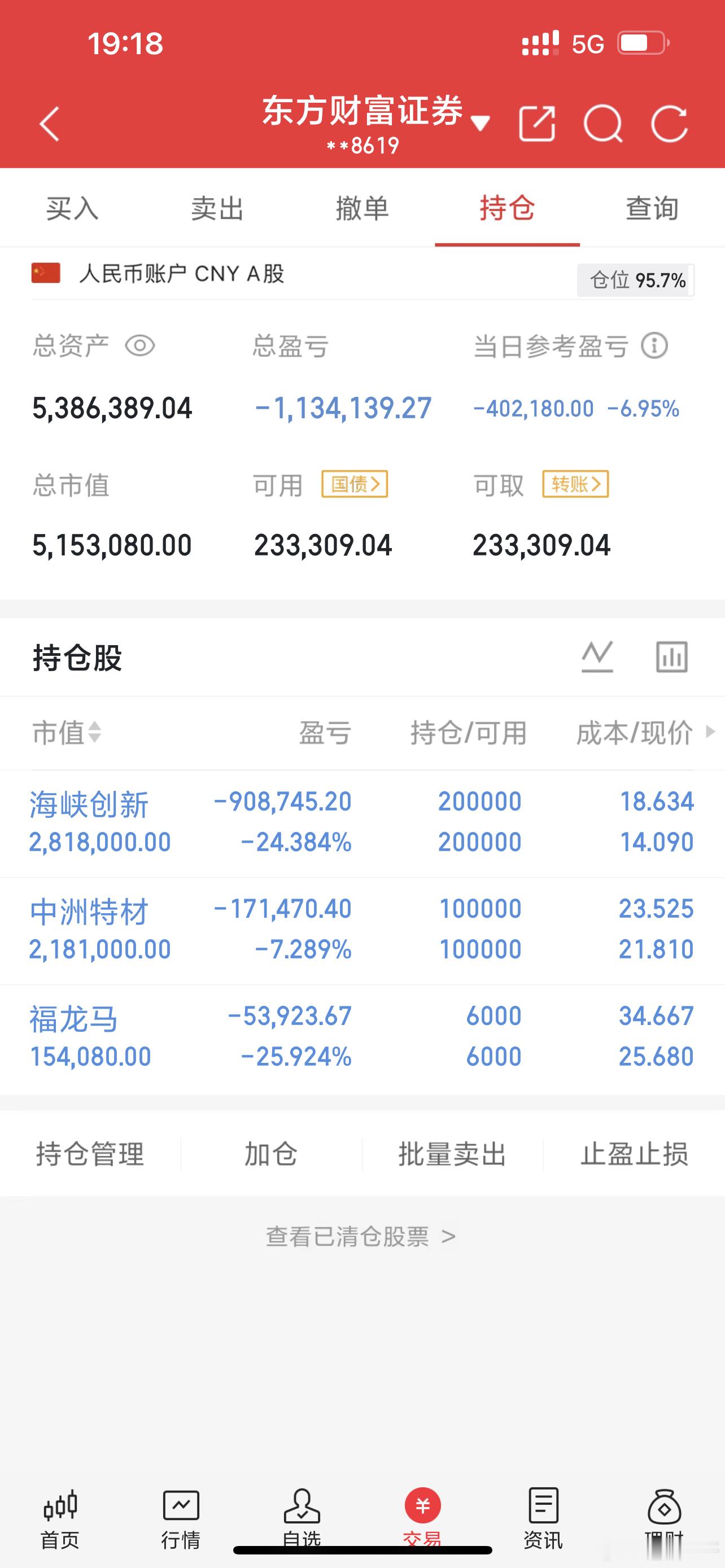The width and height of the screenshot is (725, 1568).
Task: Open the line chart view in 持仓股
Action: click(598, 656)
